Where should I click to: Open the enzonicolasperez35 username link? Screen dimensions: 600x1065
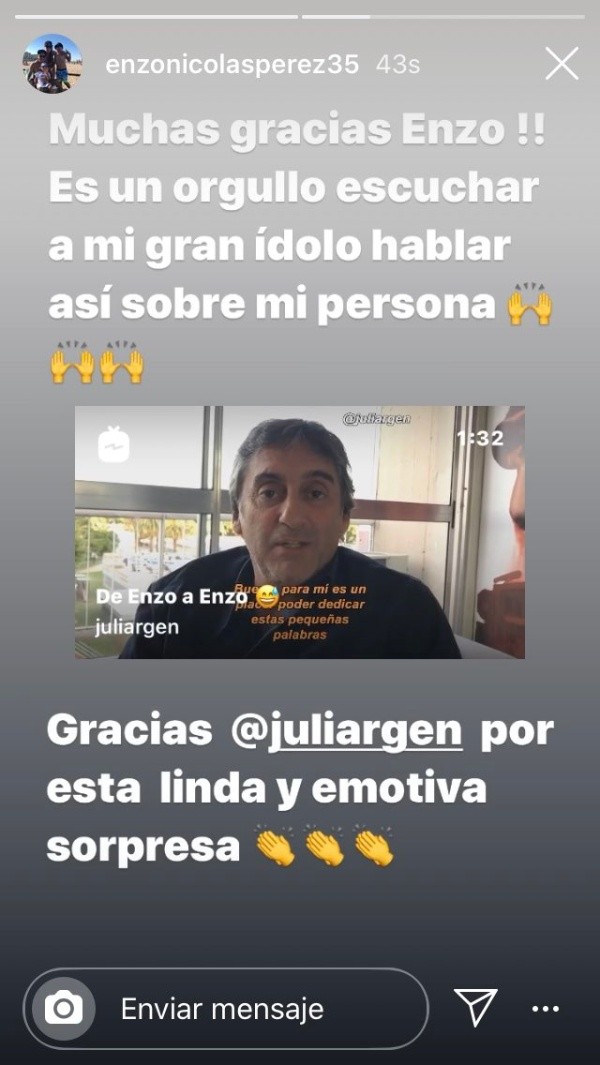(x=231, y=65)
